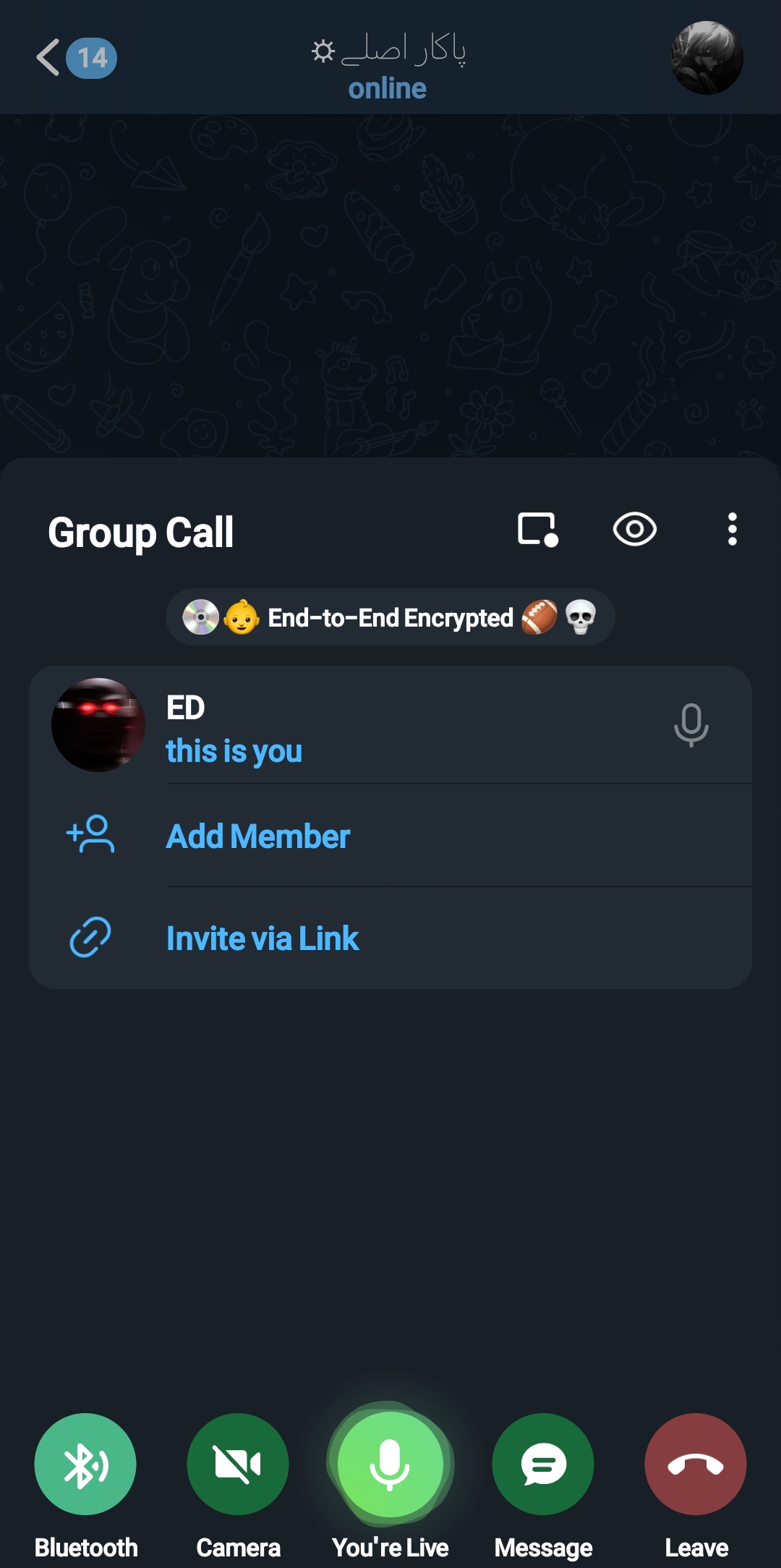Go back to the chat list
The image size is (781, 1568).
(49, 58)
